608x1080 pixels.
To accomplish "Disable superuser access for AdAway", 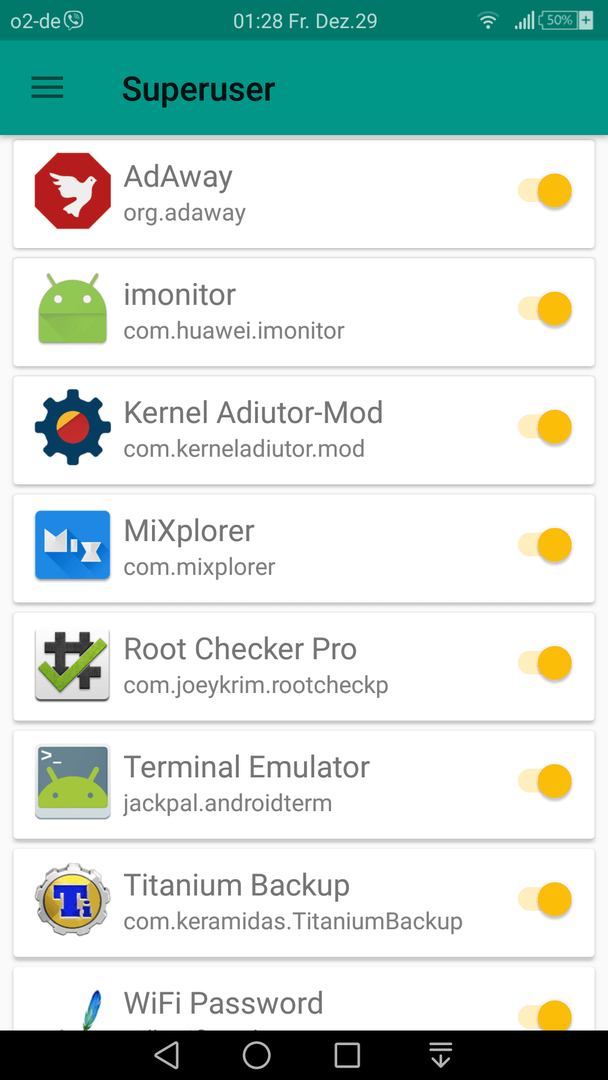I will [x=545, y=191].
